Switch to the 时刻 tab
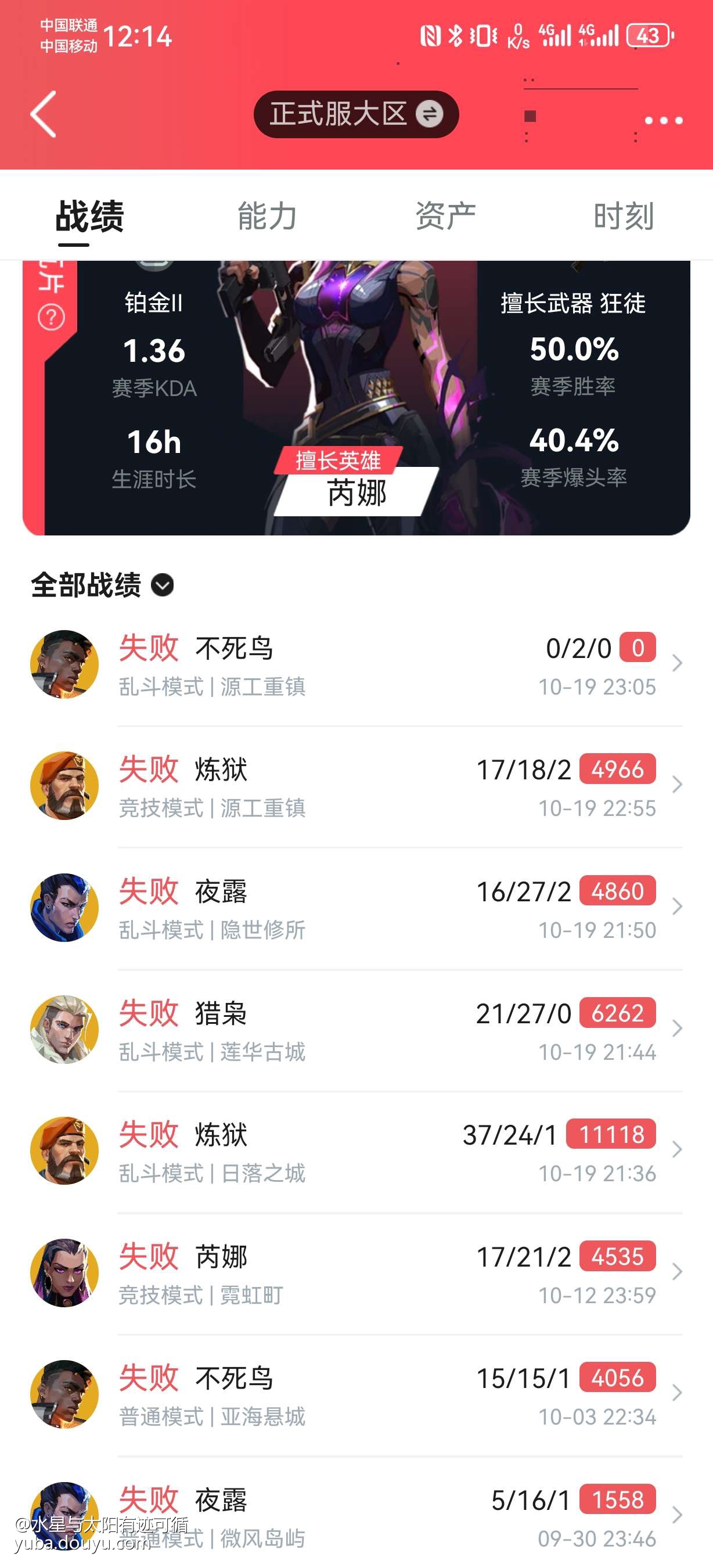 pyautogui.click(x=624, y=216)
